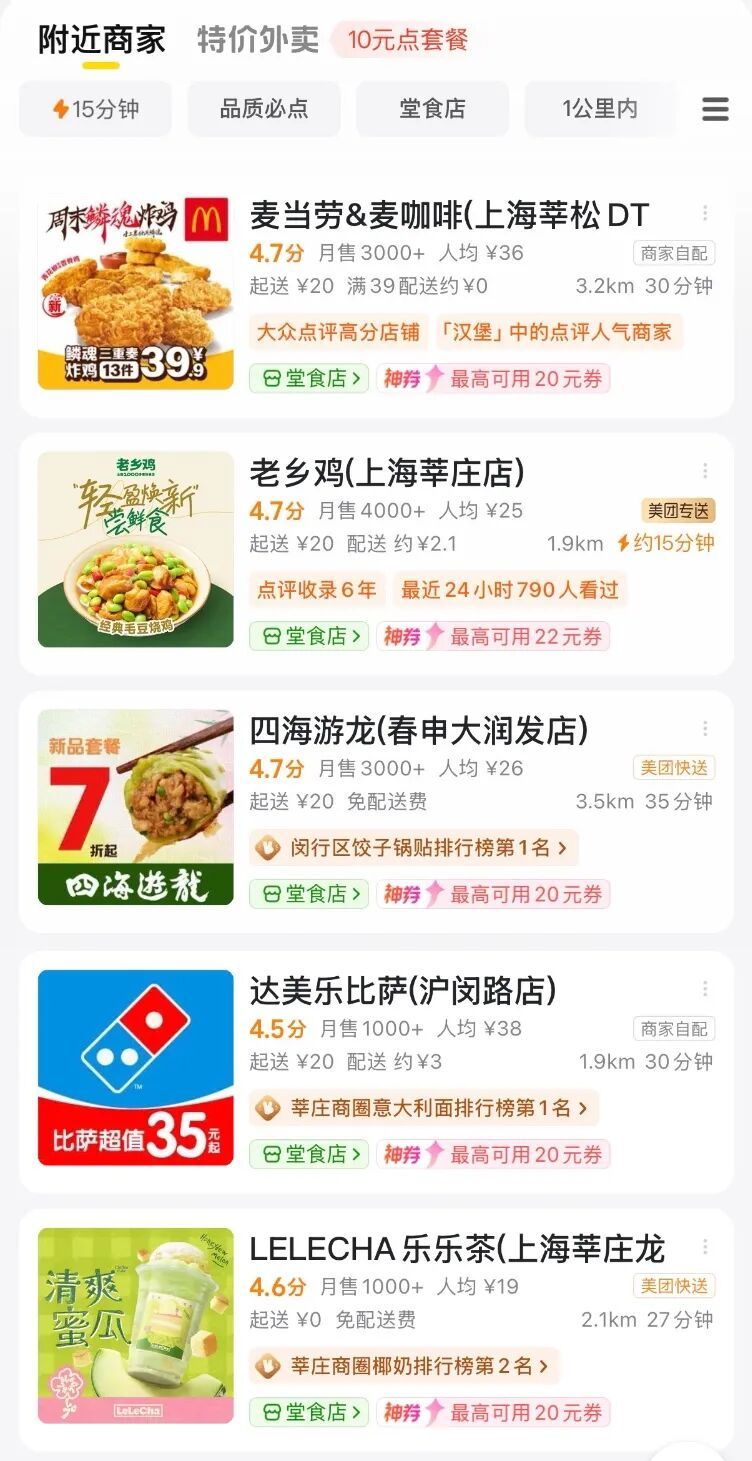Open the 麦当劳&麦咖啡 store card
The width and height of the screenshot is (752, 1461).
(x=449, y=215)
